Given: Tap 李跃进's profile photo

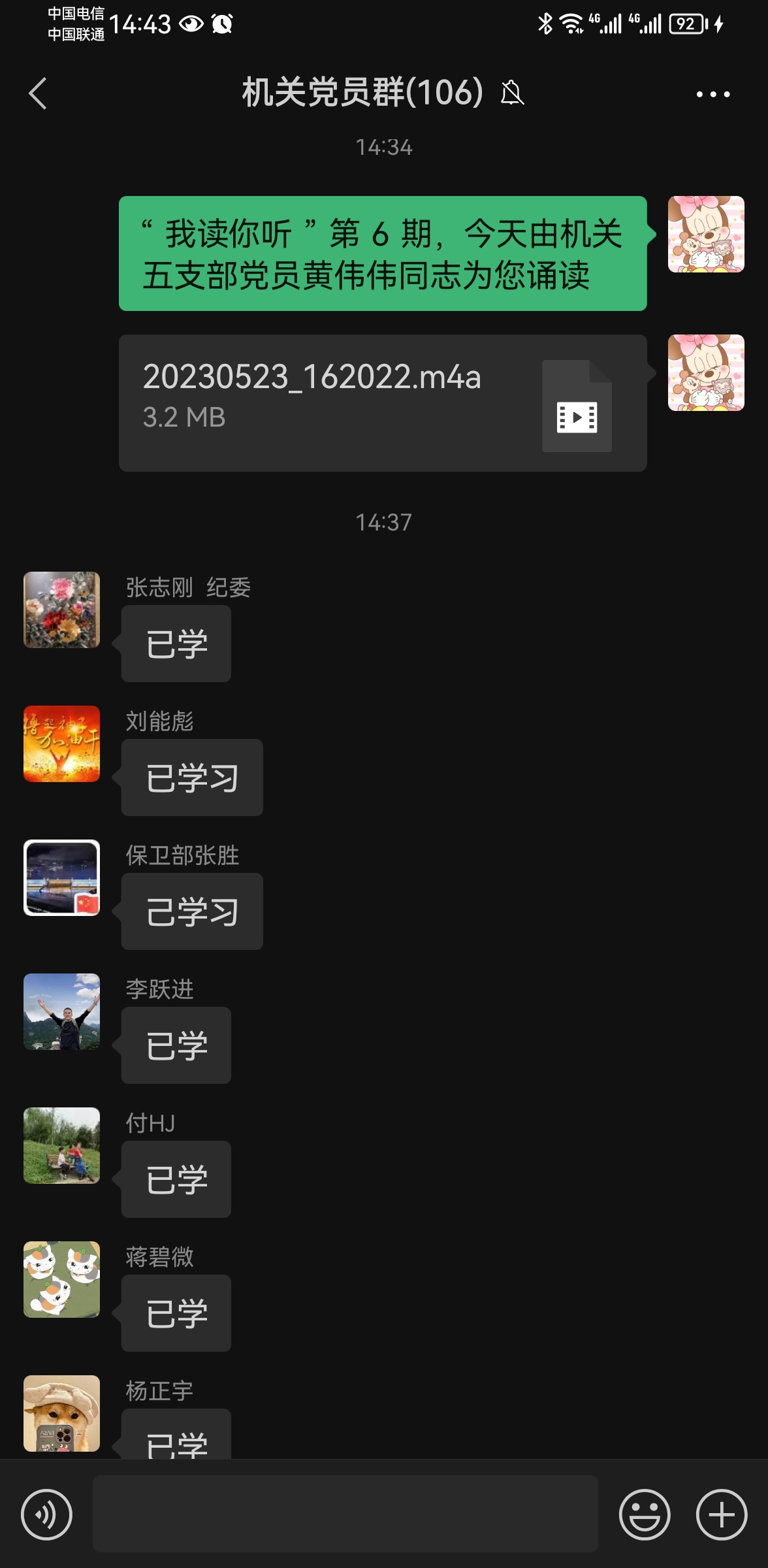Looking at the screenshot, I should [61, 1013].
